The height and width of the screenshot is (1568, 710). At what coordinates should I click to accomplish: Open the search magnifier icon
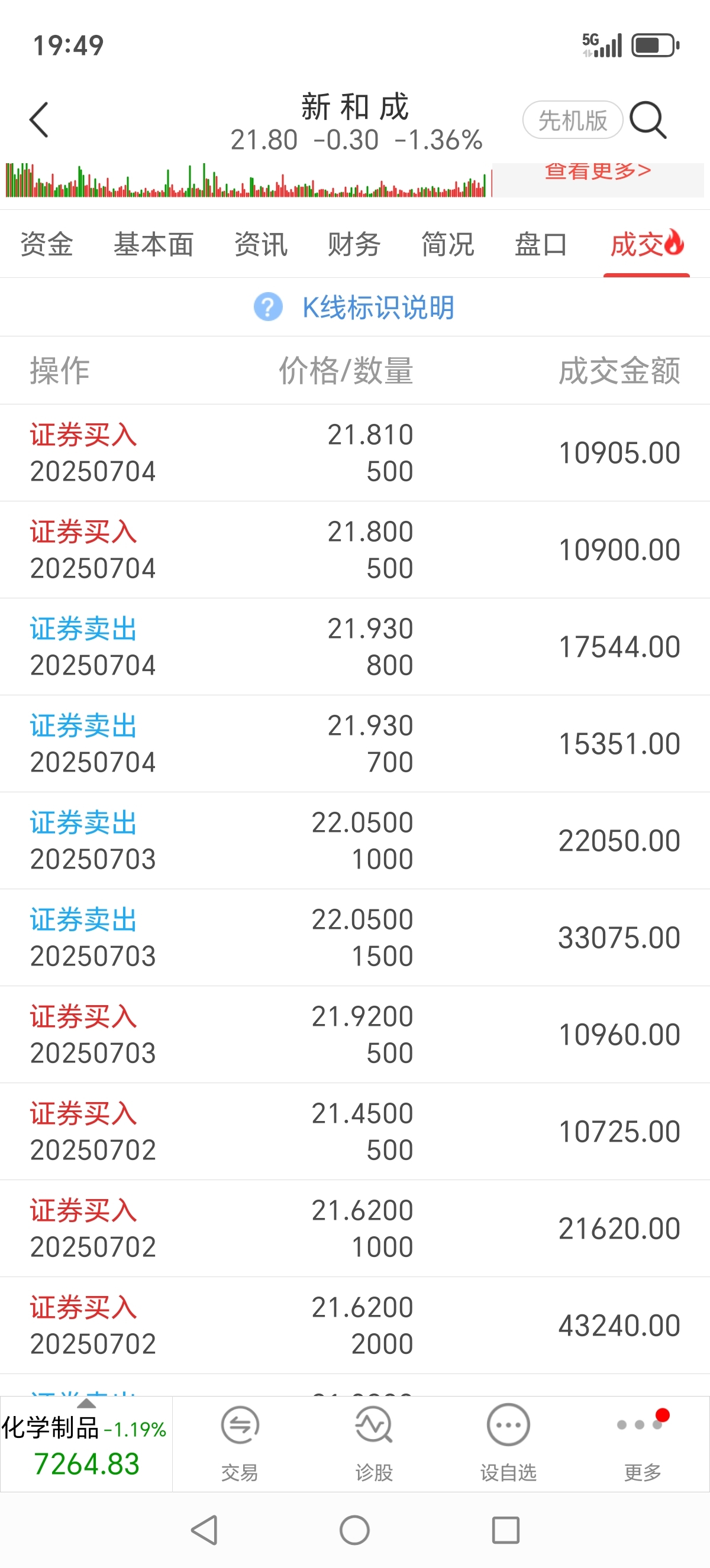pyautogui.click(x=648, y=120)
